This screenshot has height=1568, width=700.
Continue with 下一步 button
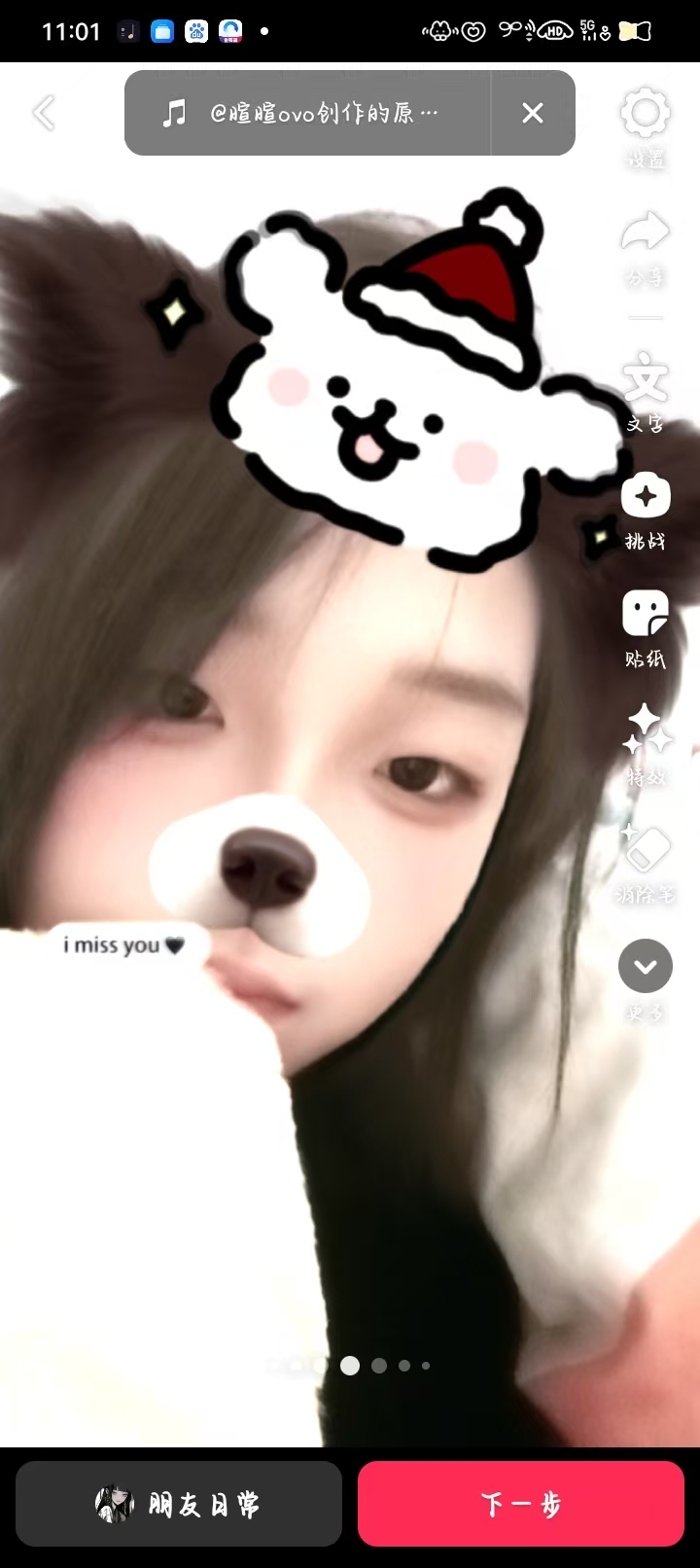521,1504
